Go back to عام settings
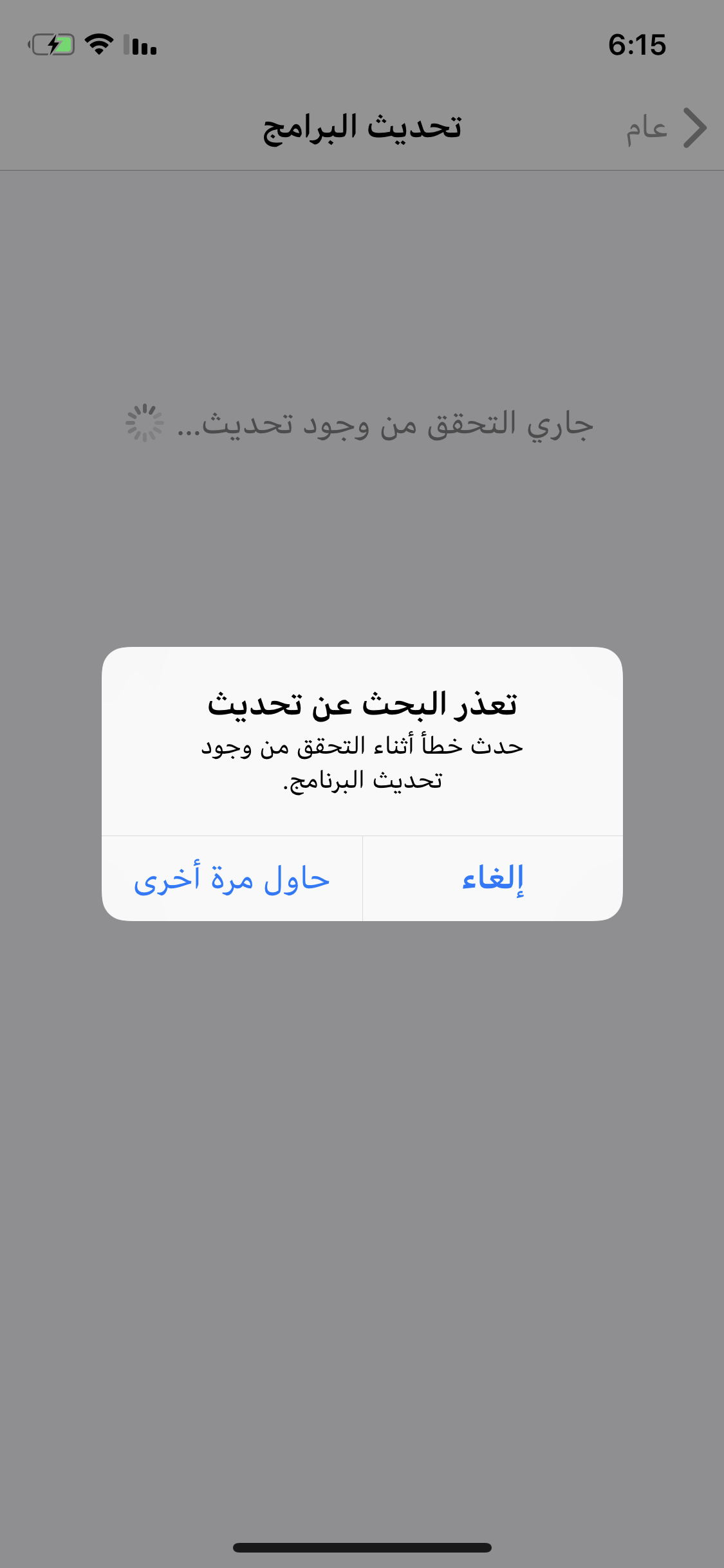Image resolution: width=724 pixels, height=1568 pixels. tap(667, 128)
